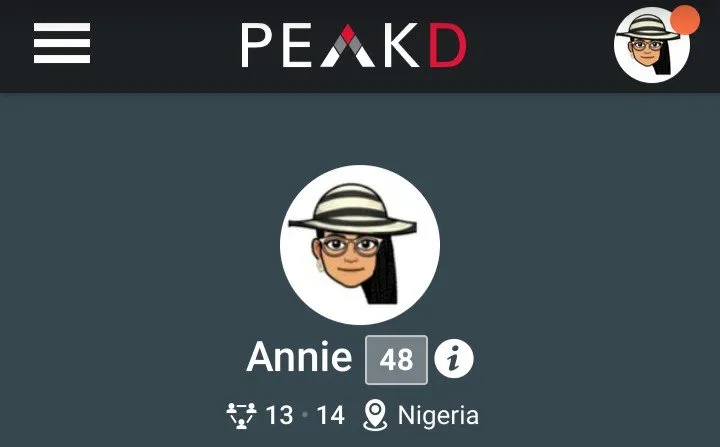
Task: Tap the reputation badge 48
Action: pos(396,360)
